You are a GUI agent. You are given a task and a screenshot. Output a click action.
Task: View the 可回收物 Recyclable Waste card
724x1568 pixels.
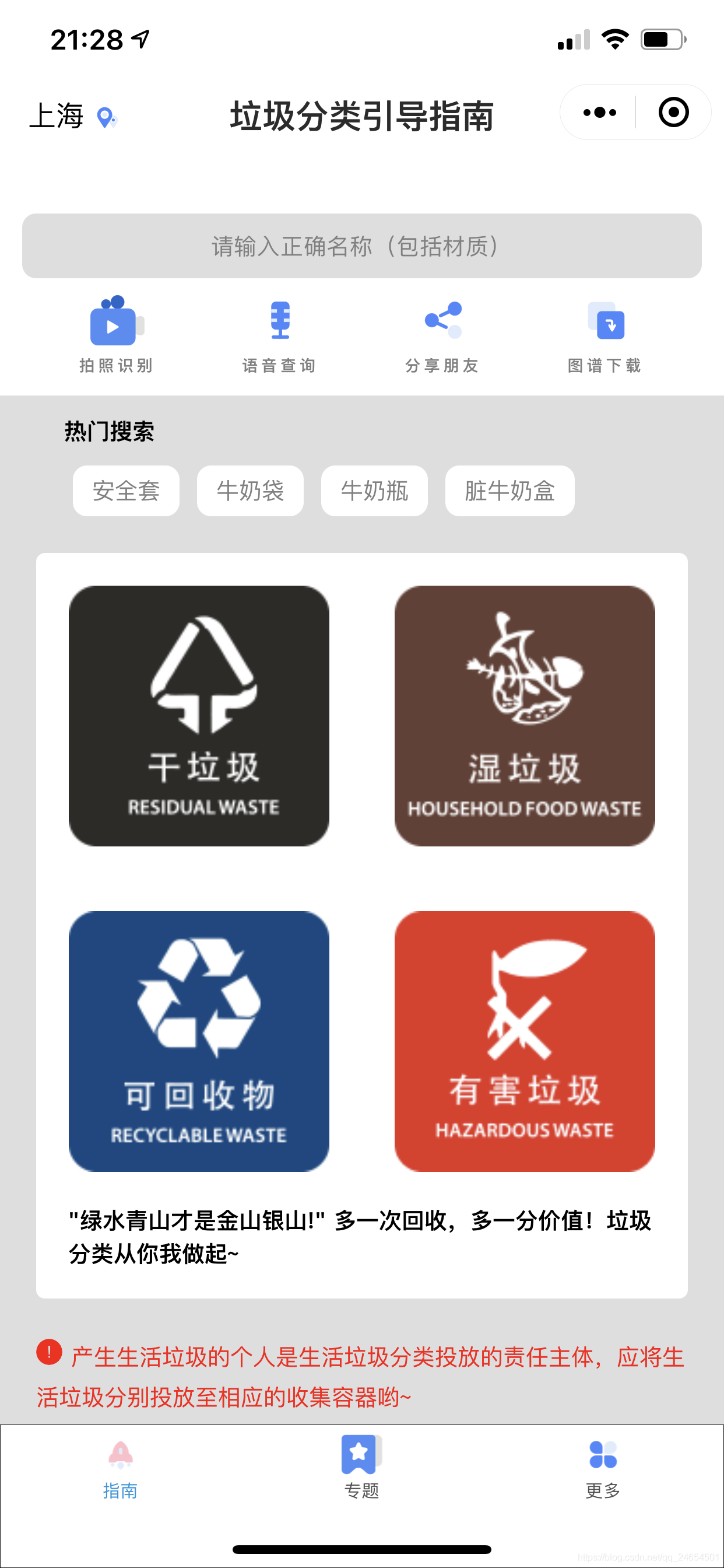click(x=199, y=1041)
